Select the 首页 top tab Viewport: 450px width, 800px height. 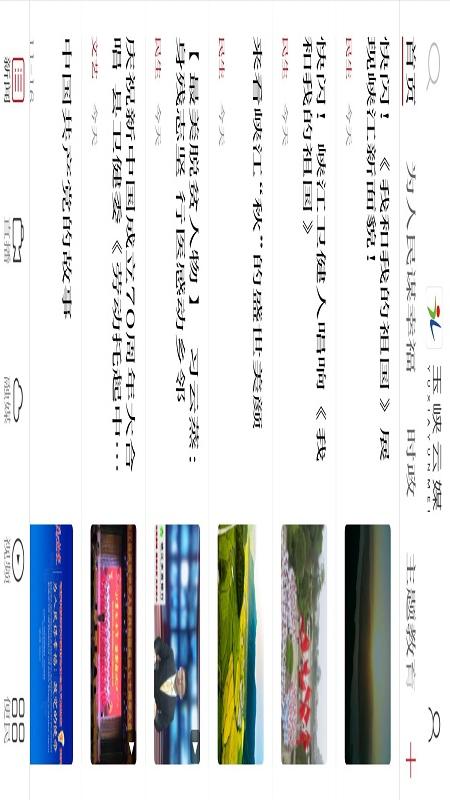[409, 71]
